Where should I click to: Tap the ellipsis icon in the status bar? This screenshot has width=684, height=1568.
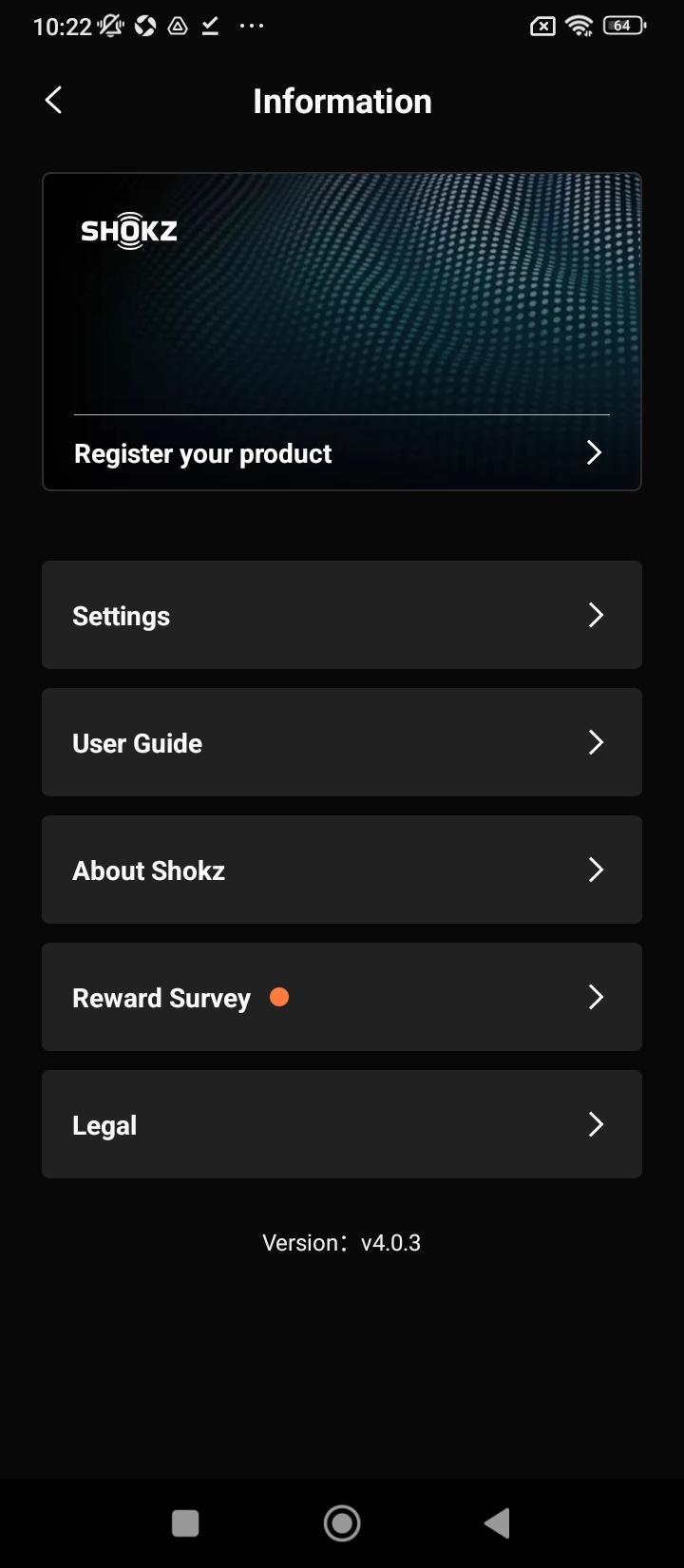click(x=251, y=26)
